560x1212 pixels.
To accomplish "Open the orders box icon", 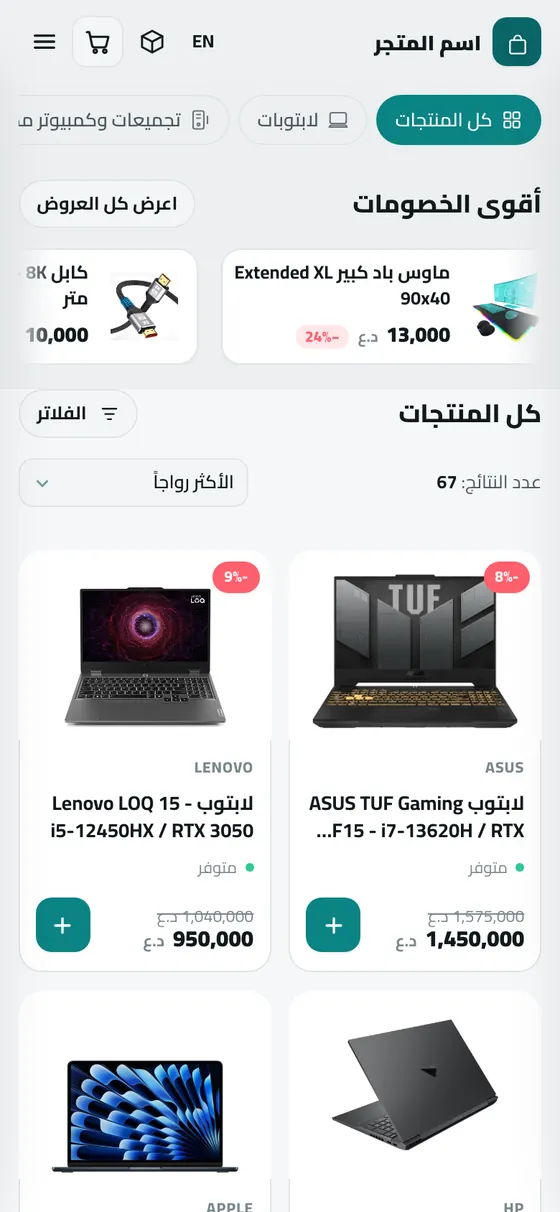I will point(152,42).
